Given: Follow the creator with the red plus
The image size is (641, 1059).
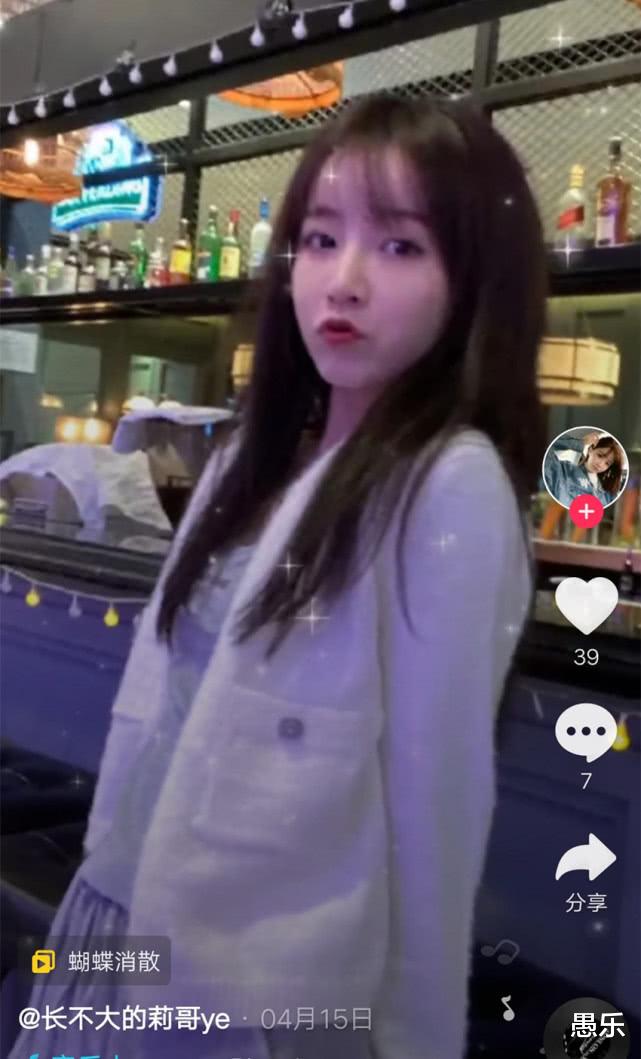Looking at the screenshot, I should tap(586, 512).
